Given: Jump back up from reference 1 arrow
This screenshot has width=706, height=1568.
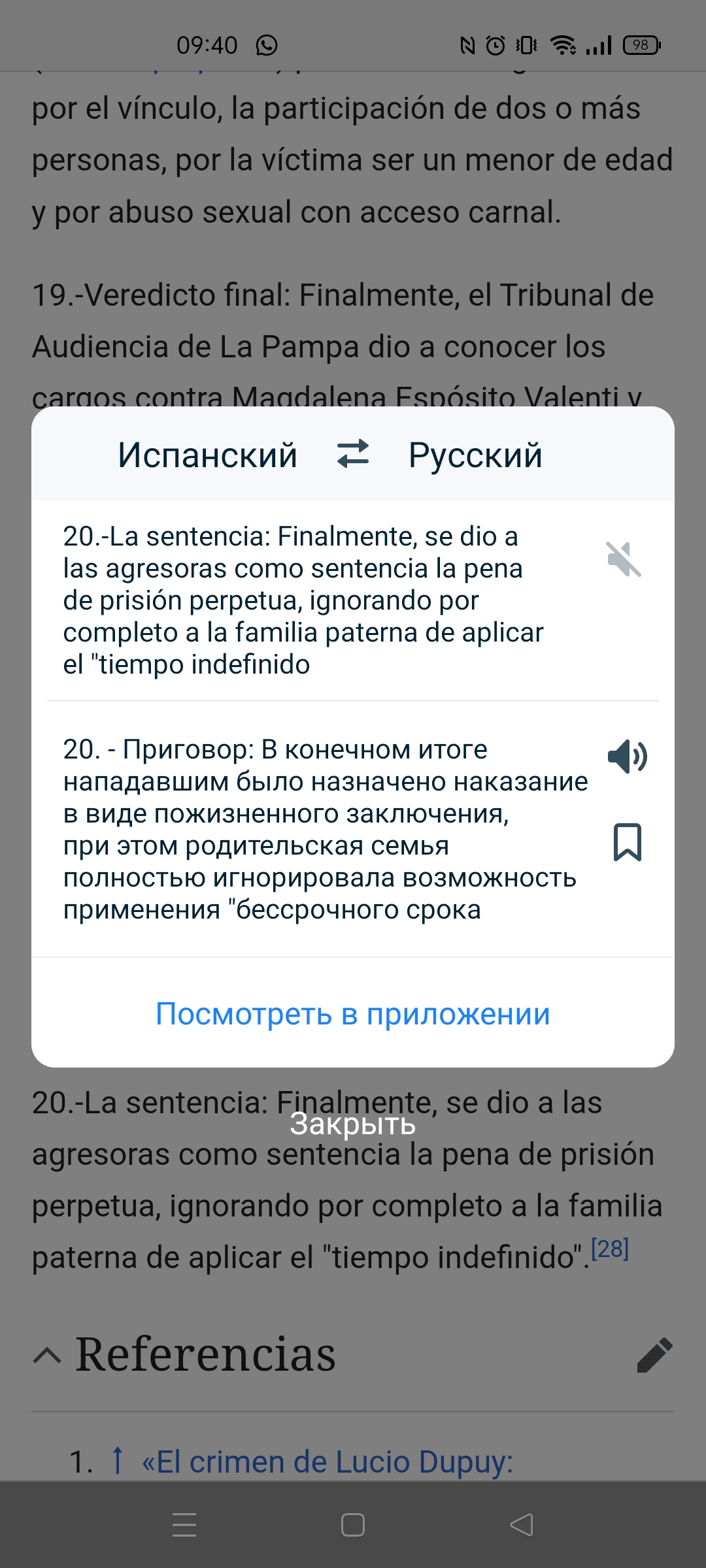Looking at the screenshot, I should point(118,1461).
